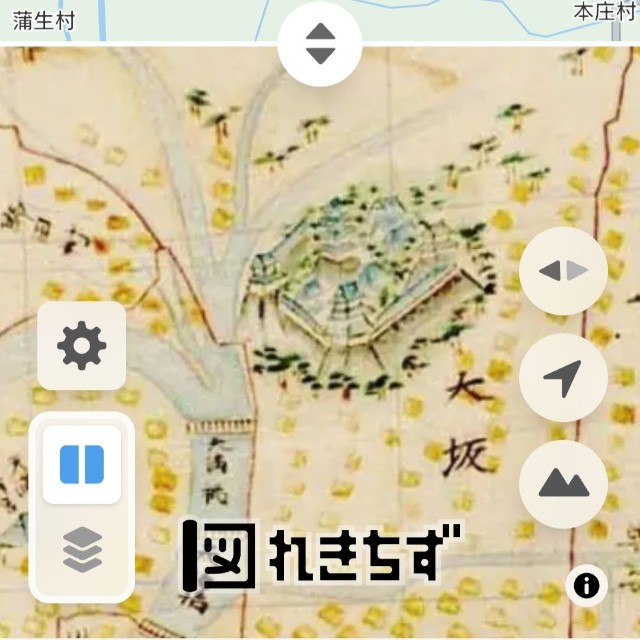This screenshot has height=640, width=640.
Task: Tap the left-right compare arrows button
Action: (563, 271)
